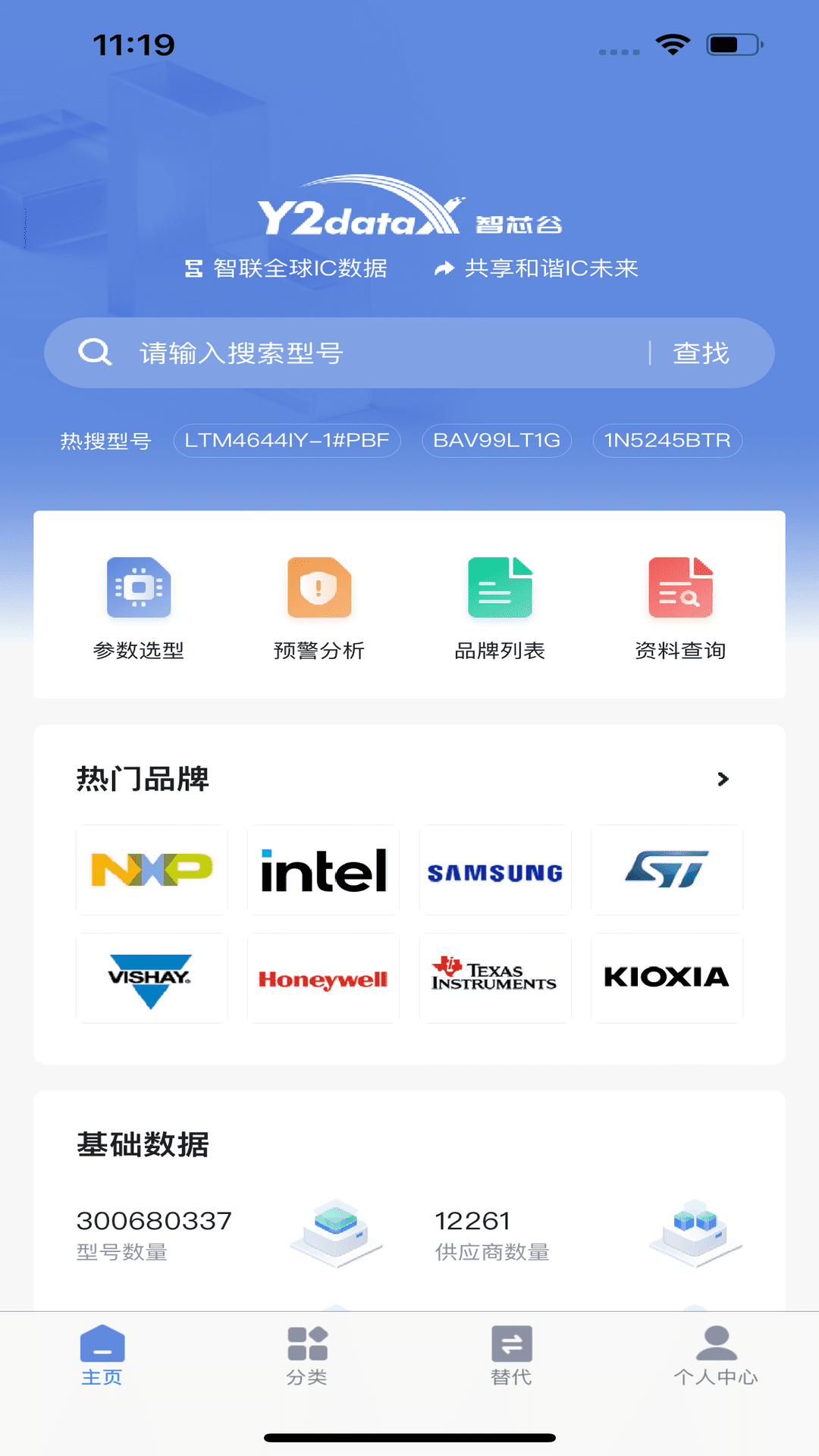
Task: Select hot search chip 1N5245BTR
Action: click(667, 441)
